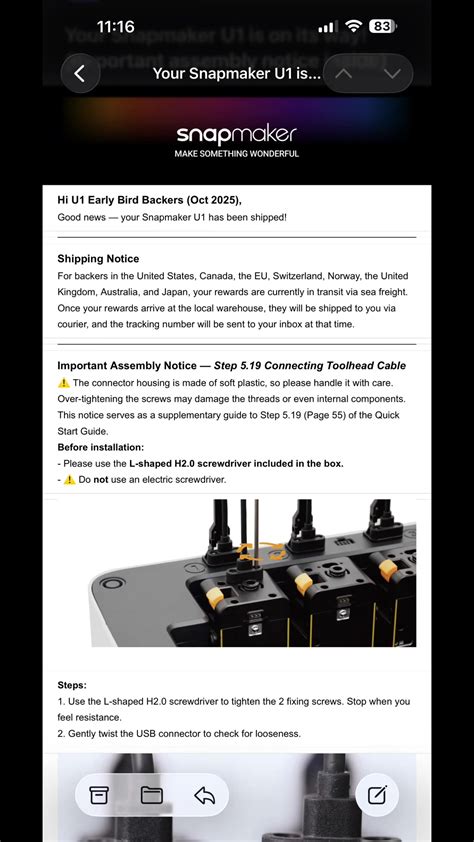Go back to the mailbox list

tap(80, 74)
